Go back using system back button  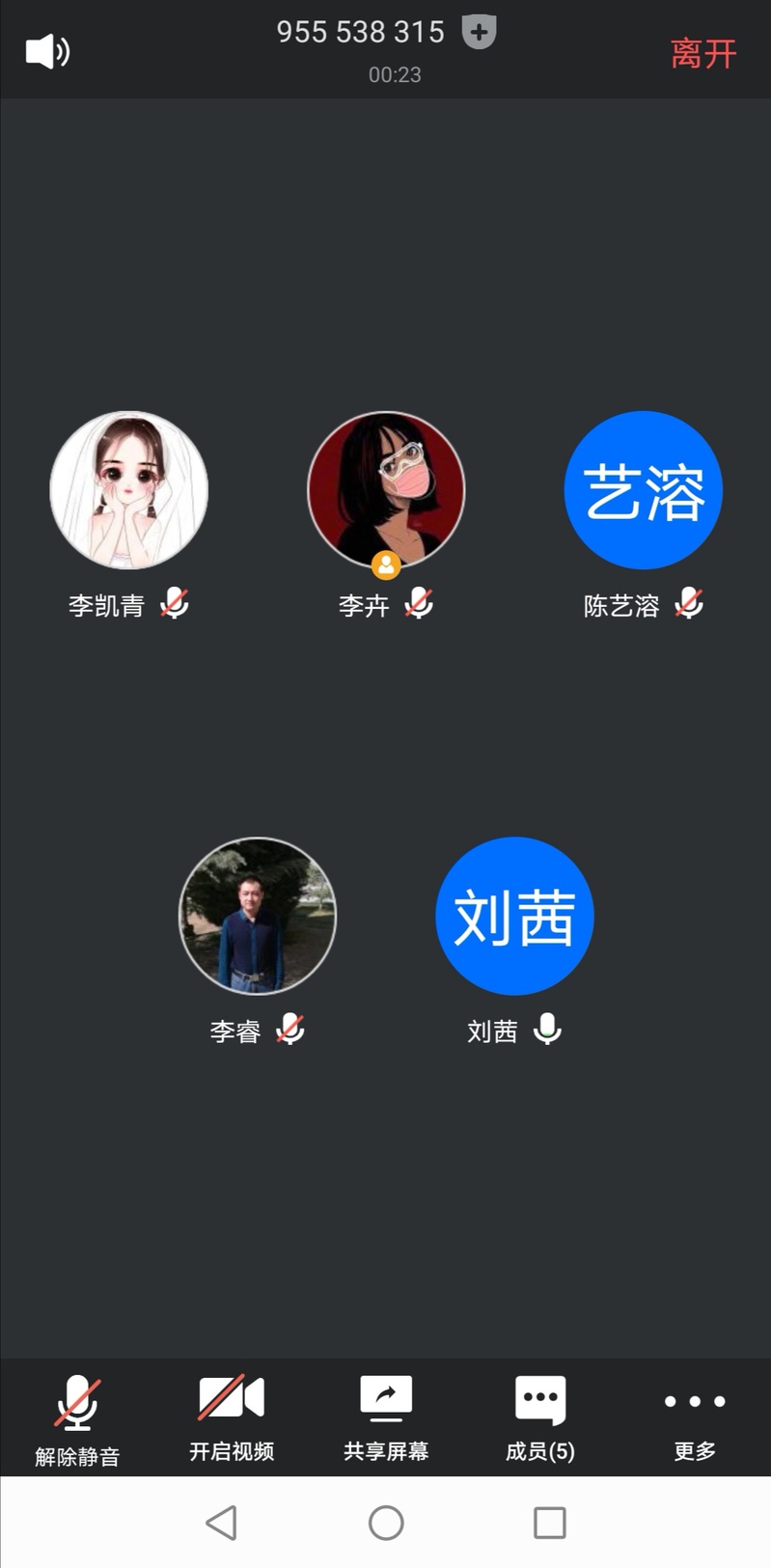pos(222,1523)
